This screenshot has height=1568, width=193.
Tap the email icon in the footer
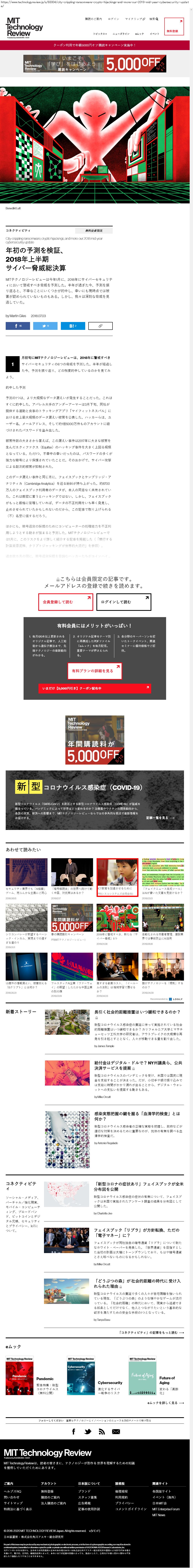(116, 1431)
